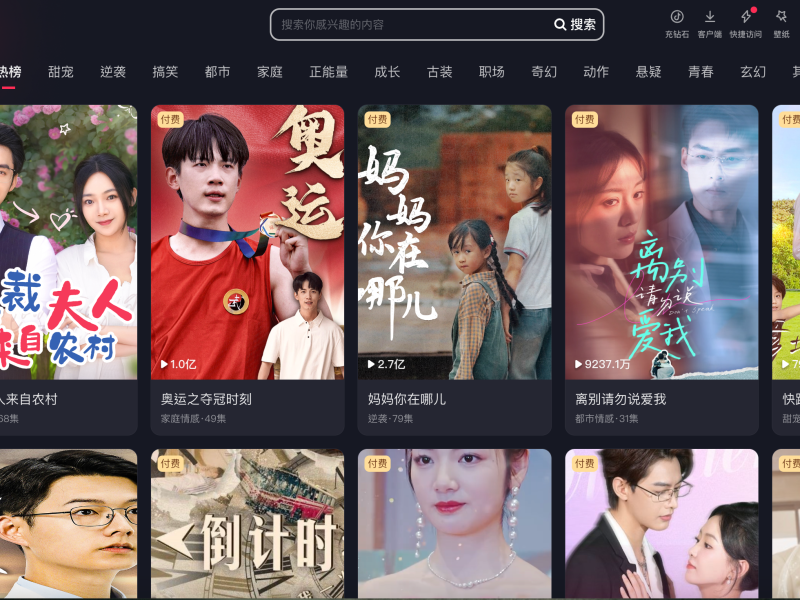The height and width of the screenshot is (600, 800).
Task: Tap the search input field
Action: tap(410, 24)
